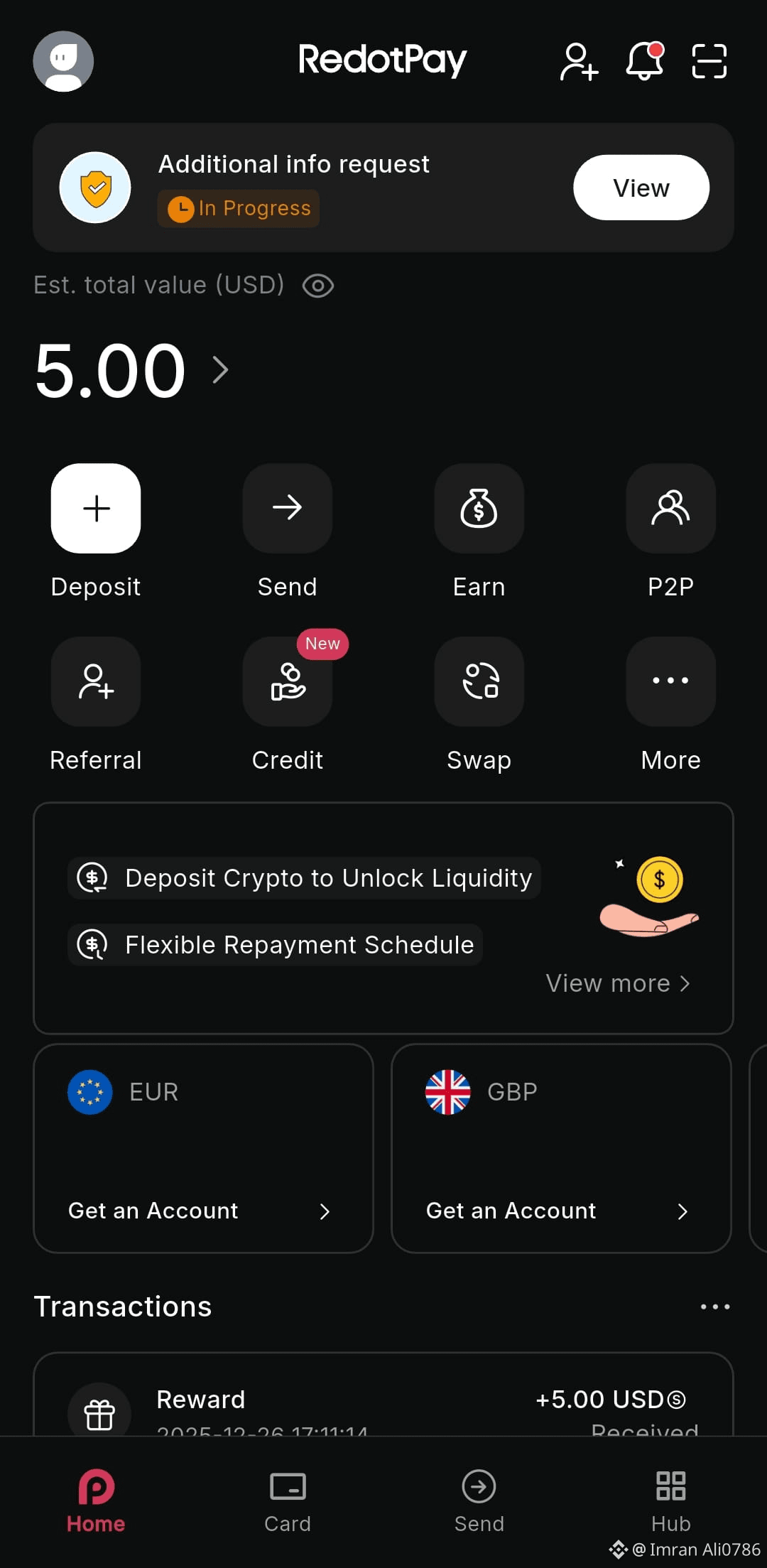Image resolution: width=767 pixels, height=1568 pixels.
Task: Show More actions via the ellipsis icon
Action: coord(670,682)
